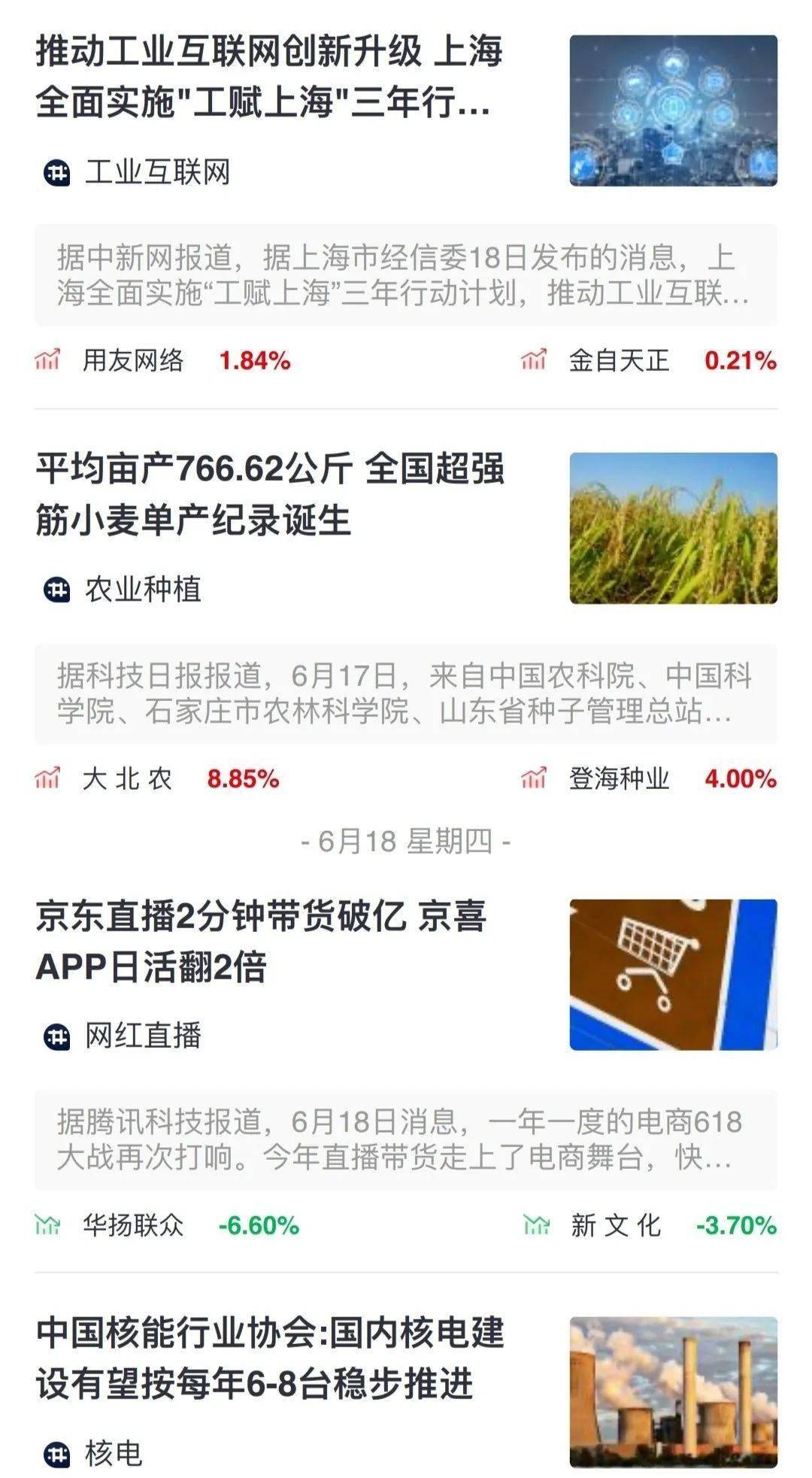
Task: View 华扬联众 stock quote
Action: (x=133, y=1225)
